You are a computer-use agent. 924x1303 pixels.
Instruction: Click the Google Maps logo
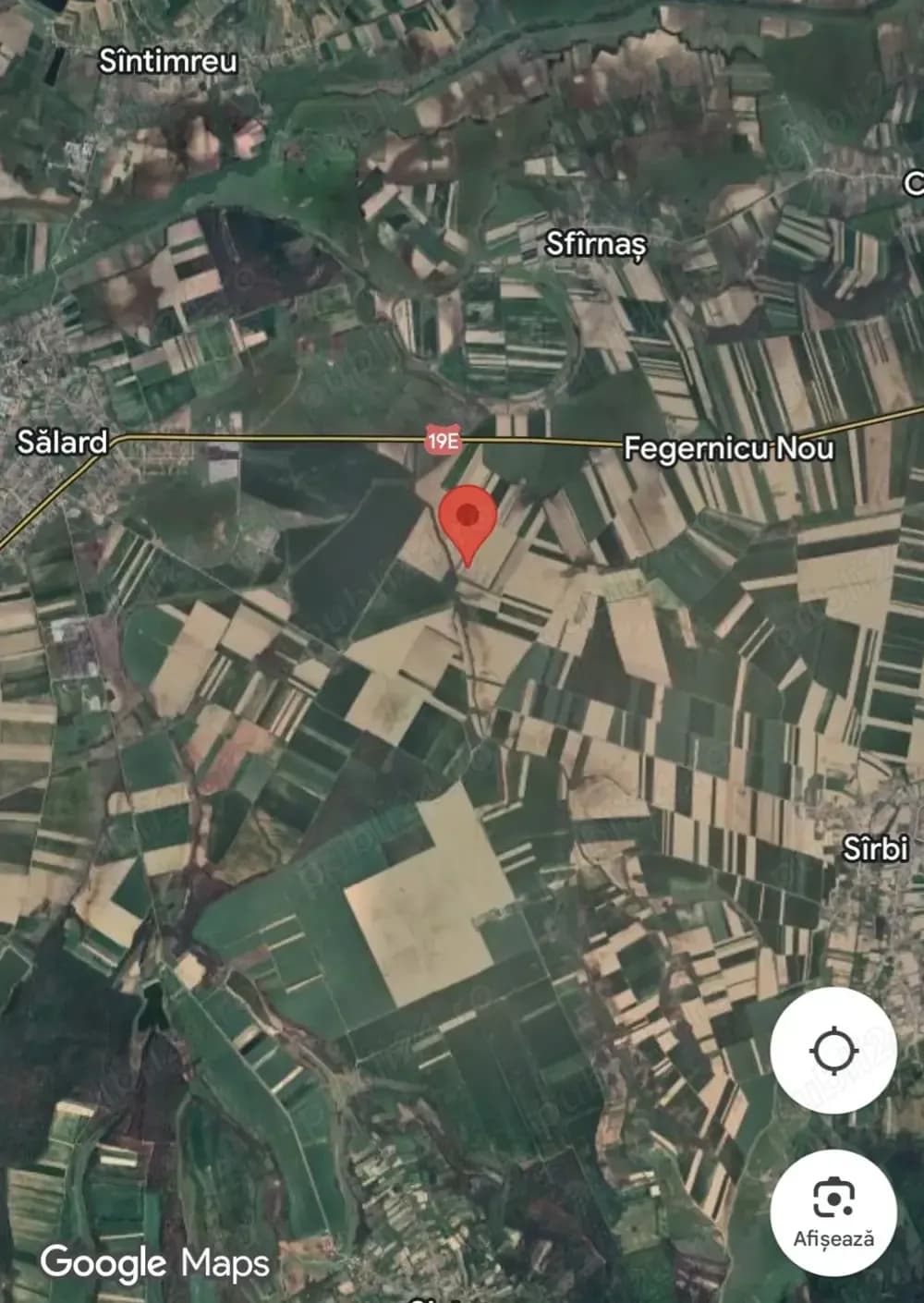[x=155, y=1260]
